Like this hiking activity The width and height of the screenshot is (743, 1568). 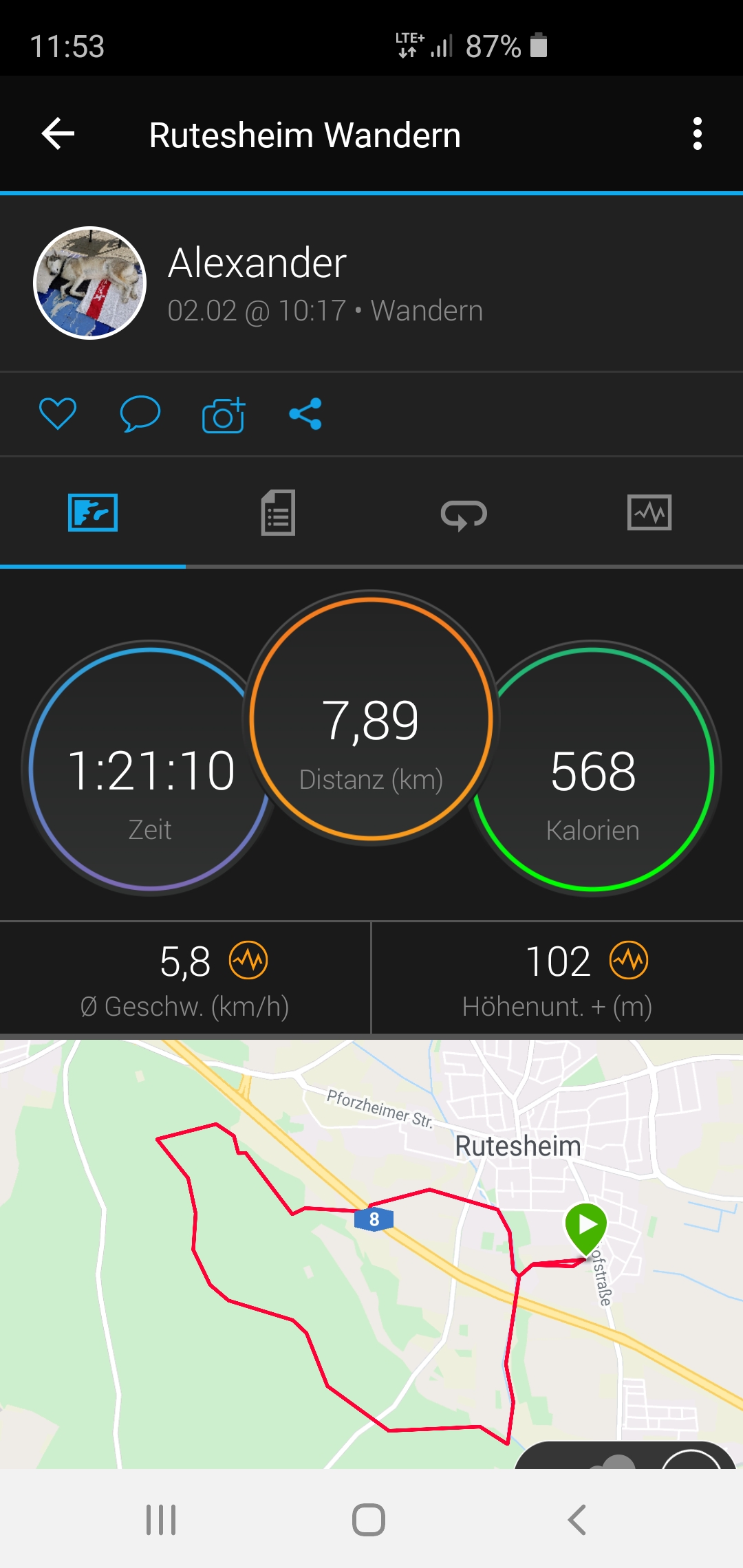[58, 414]
